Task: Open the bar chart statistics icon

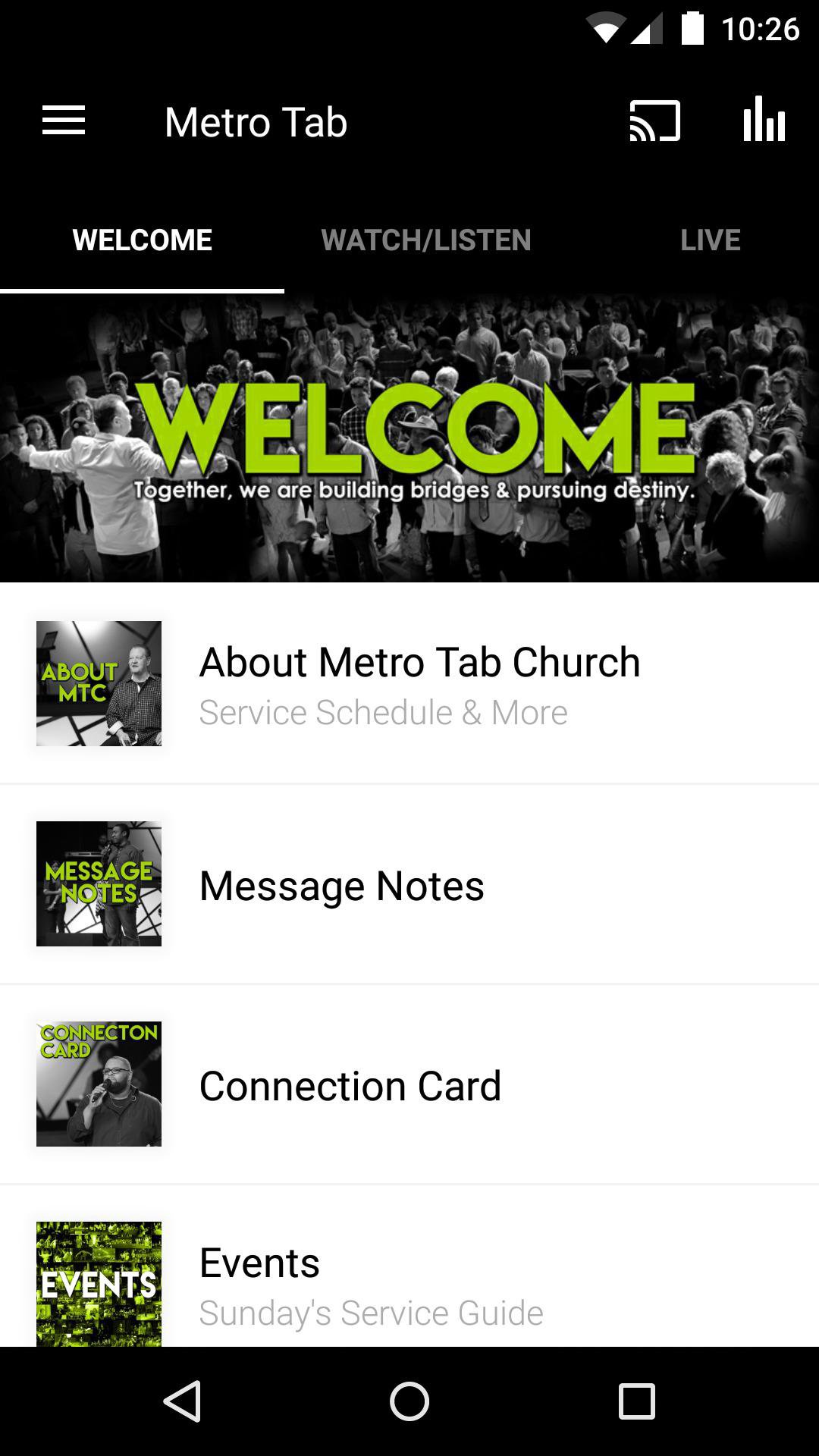Action: pos(763,121)
